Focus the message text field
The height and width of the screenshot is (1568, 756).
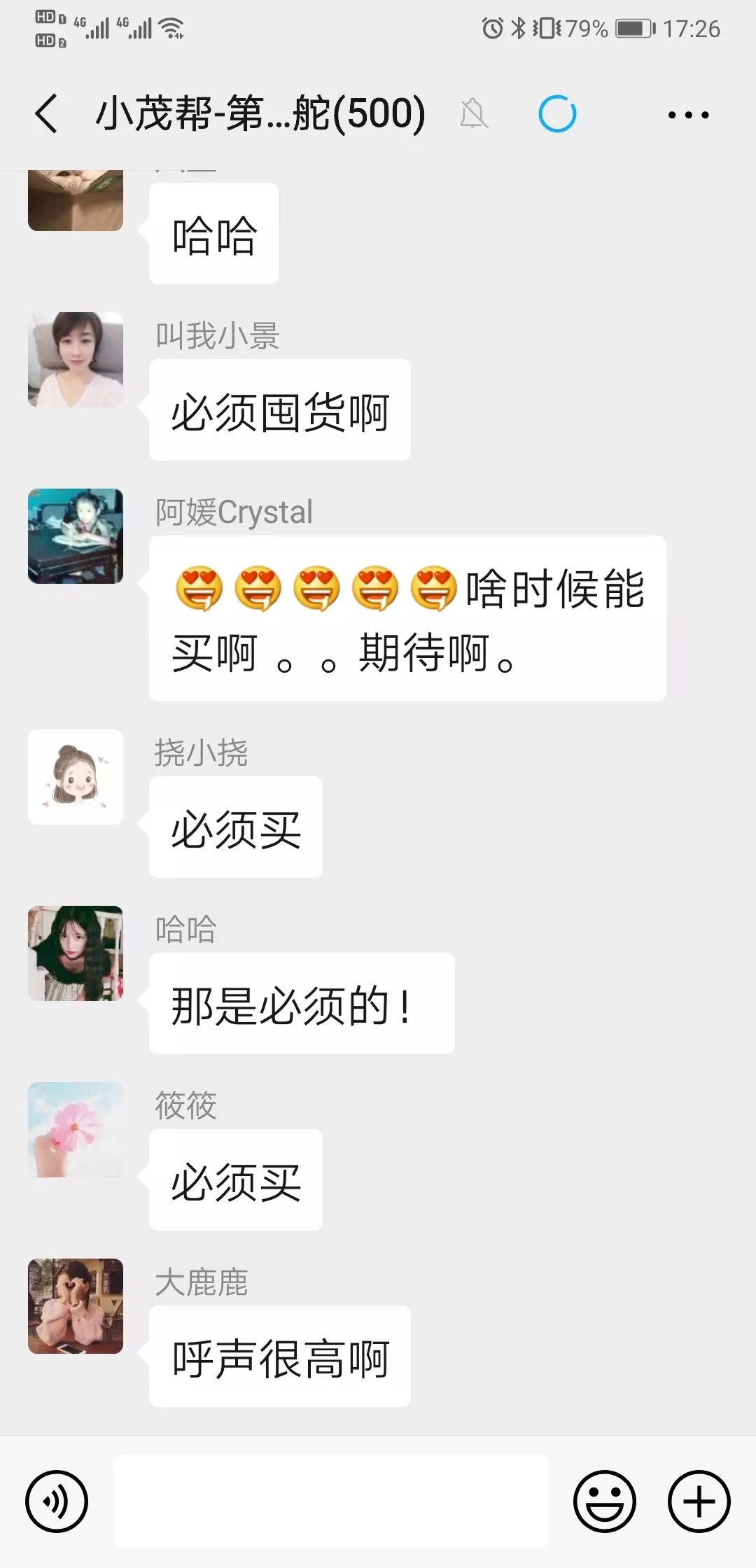330,1501
